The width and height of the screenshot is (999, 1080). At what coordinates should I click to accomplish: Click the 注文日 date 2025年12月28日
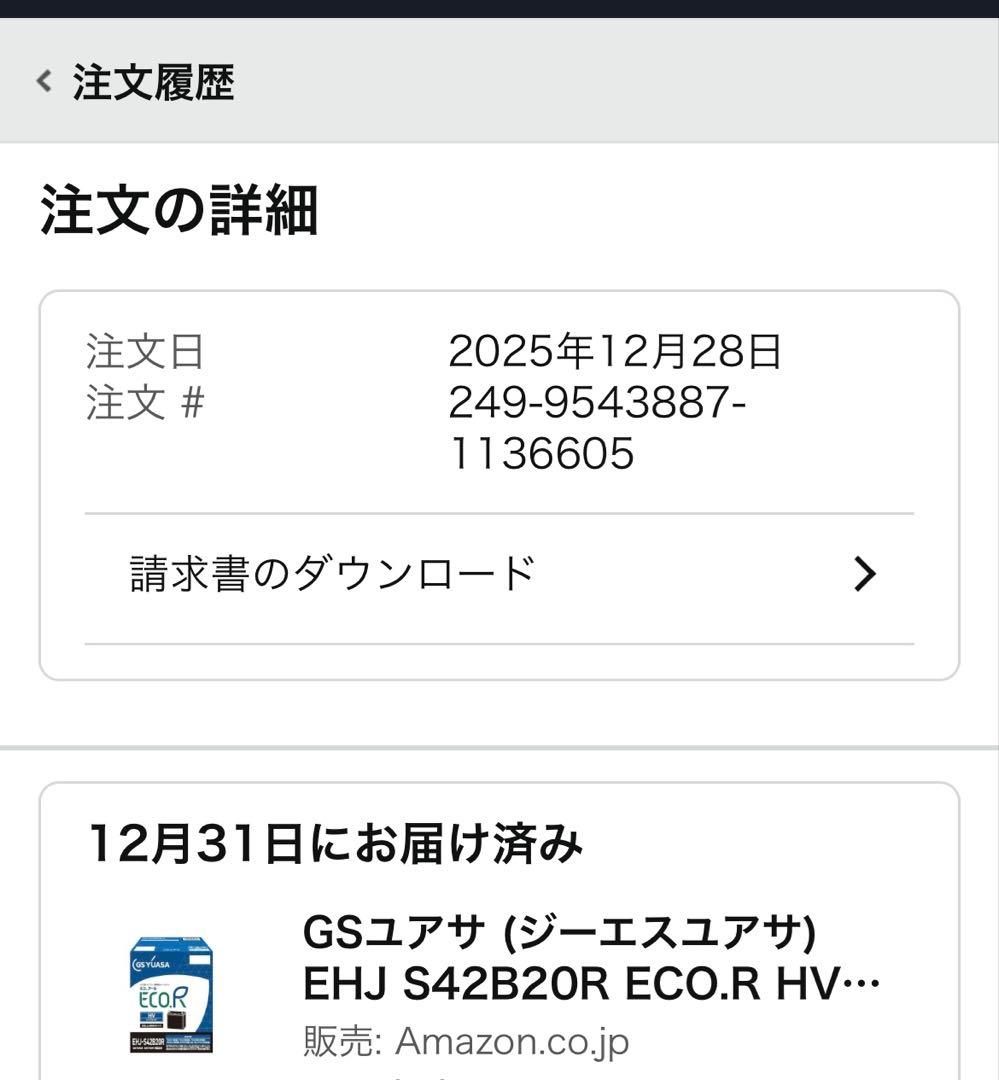(614, 350)
